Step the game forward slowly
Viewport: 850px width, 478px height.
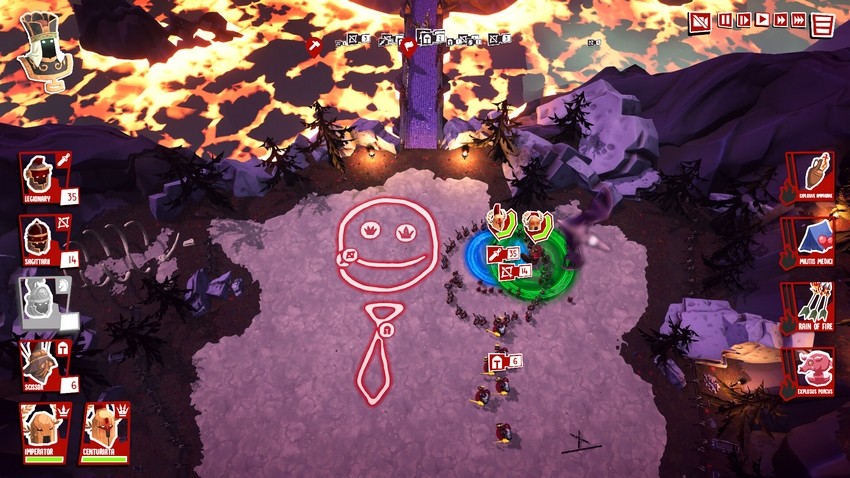743,19
